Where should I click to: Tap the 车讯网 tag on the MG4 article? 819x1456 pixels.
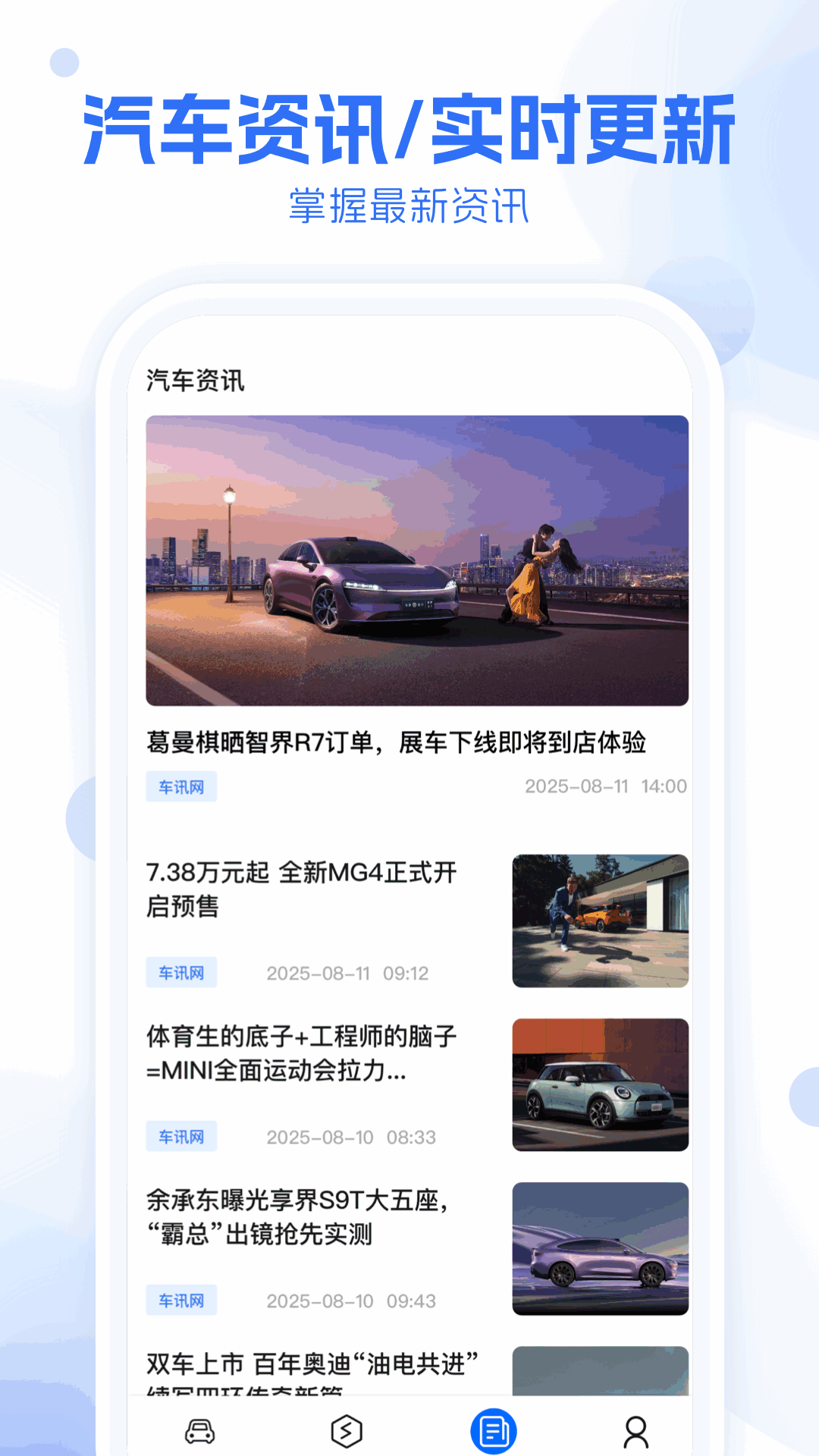(x=182, y=972)
